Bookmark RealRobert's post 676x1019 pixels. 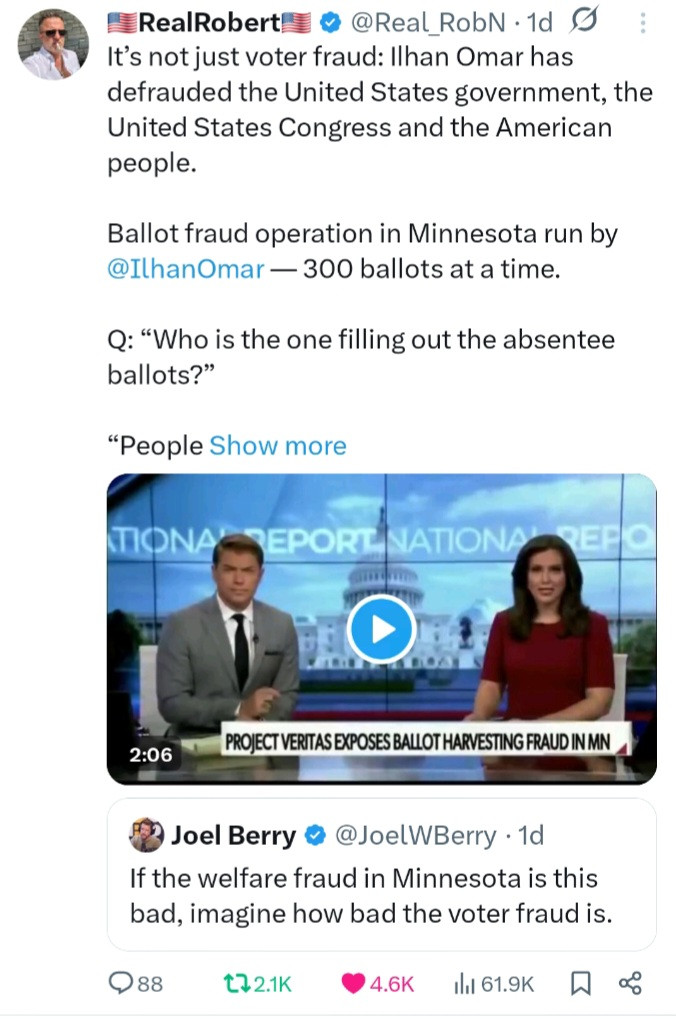(579, 984)
